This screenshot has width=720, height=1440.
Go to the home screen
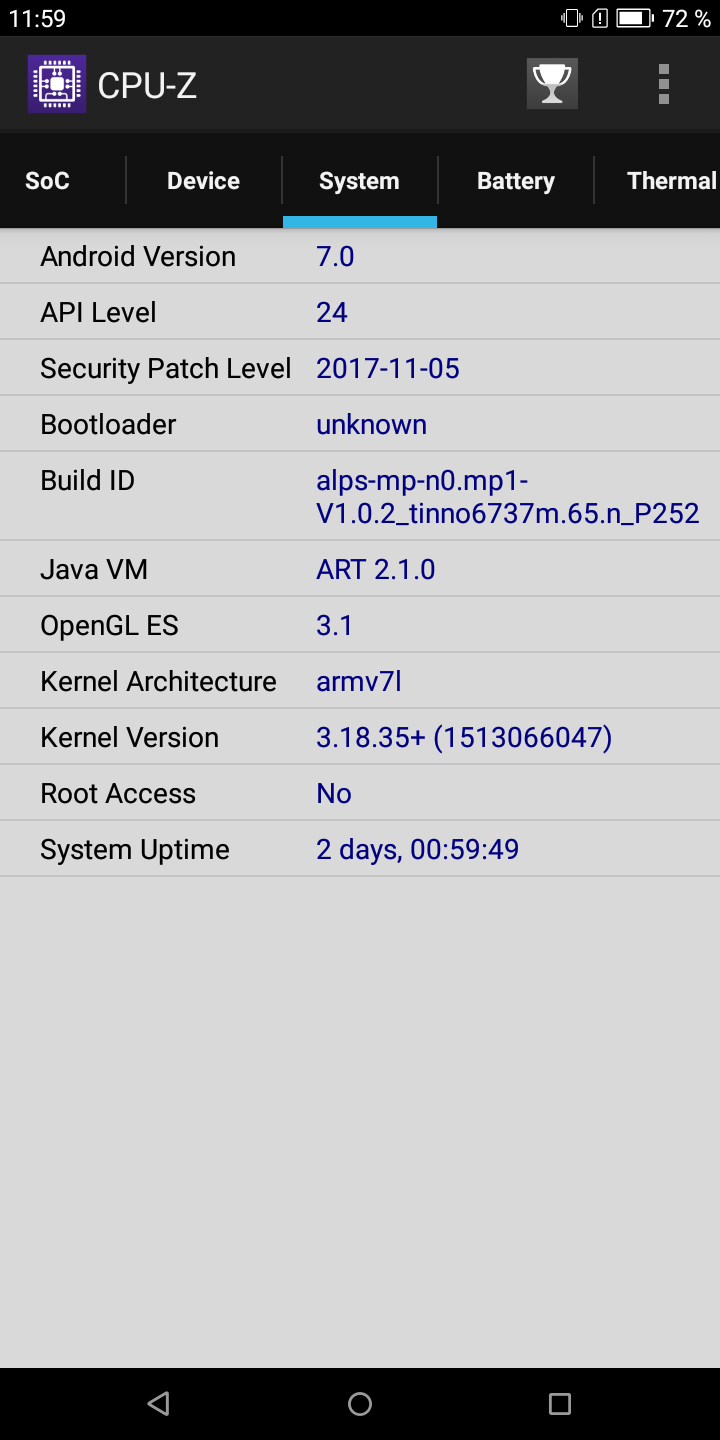pos(360,1404)
